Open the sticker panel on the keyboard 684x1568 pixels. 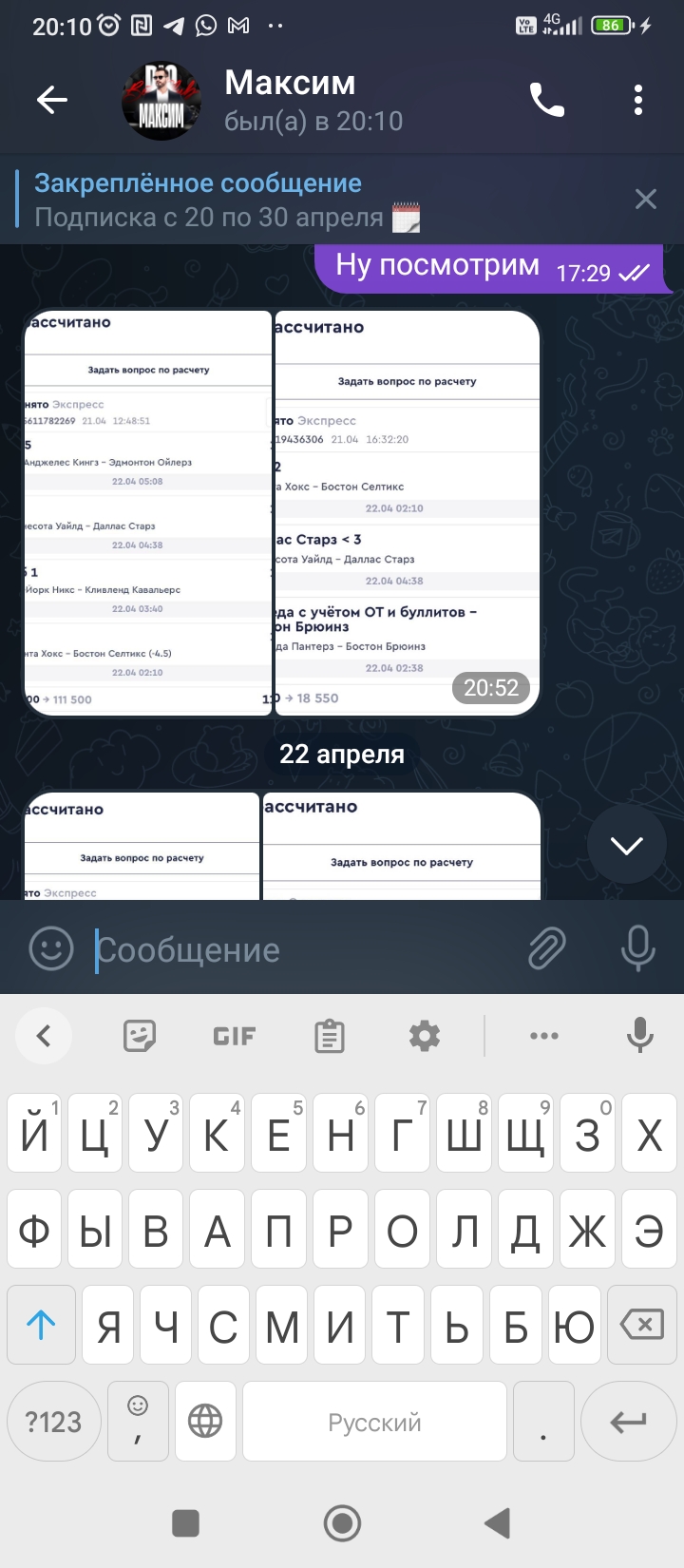(140, 1036)
